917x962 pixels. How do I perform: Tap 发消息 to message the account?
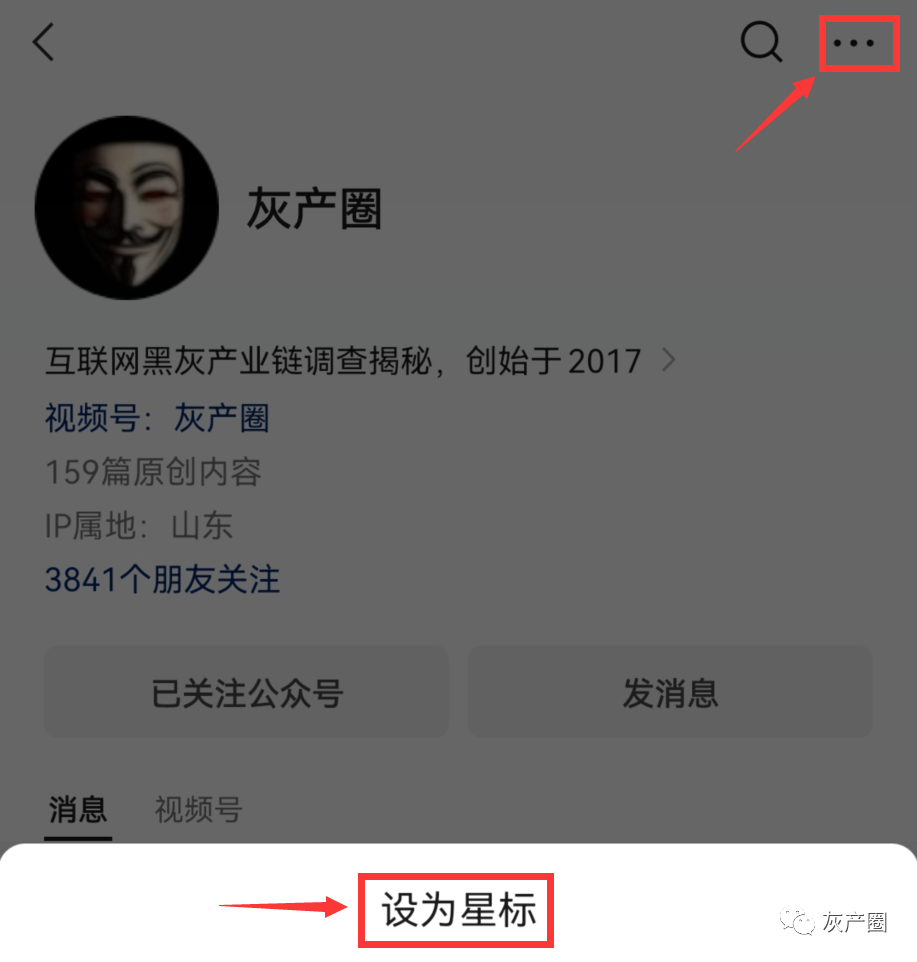[x=670, y=691]
